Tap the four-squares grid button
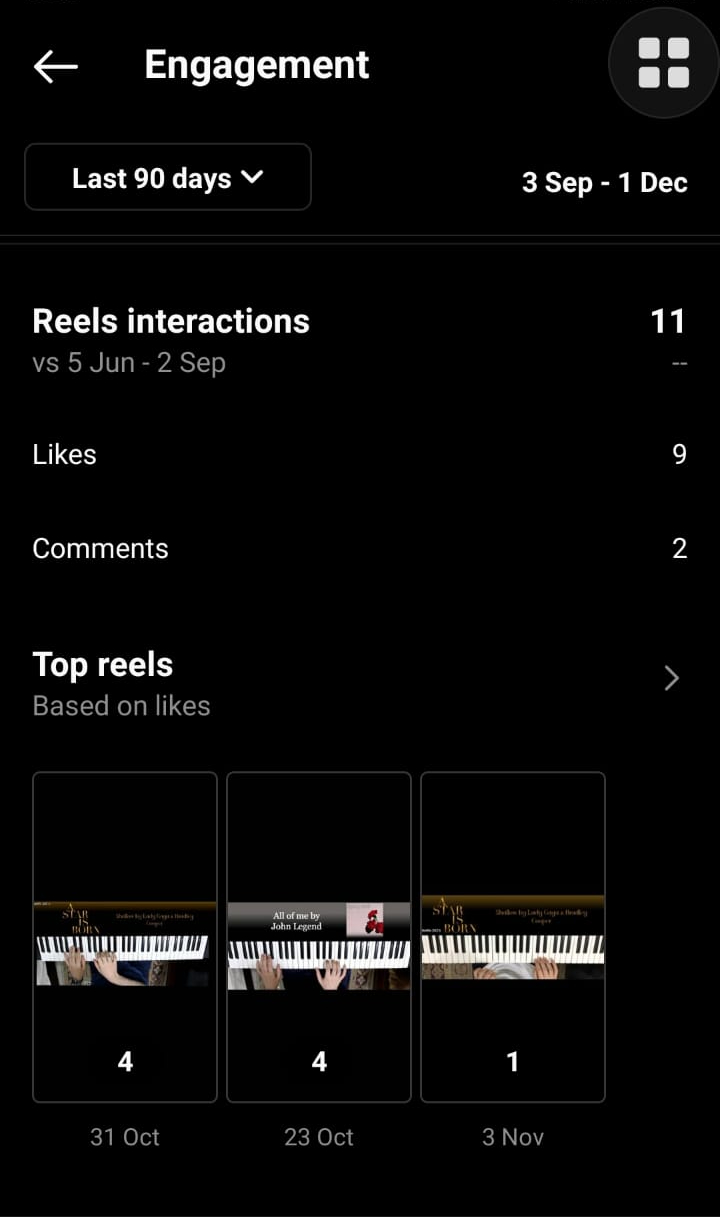The height and width of the screenshot is (1217, 720). pos(664,63)
